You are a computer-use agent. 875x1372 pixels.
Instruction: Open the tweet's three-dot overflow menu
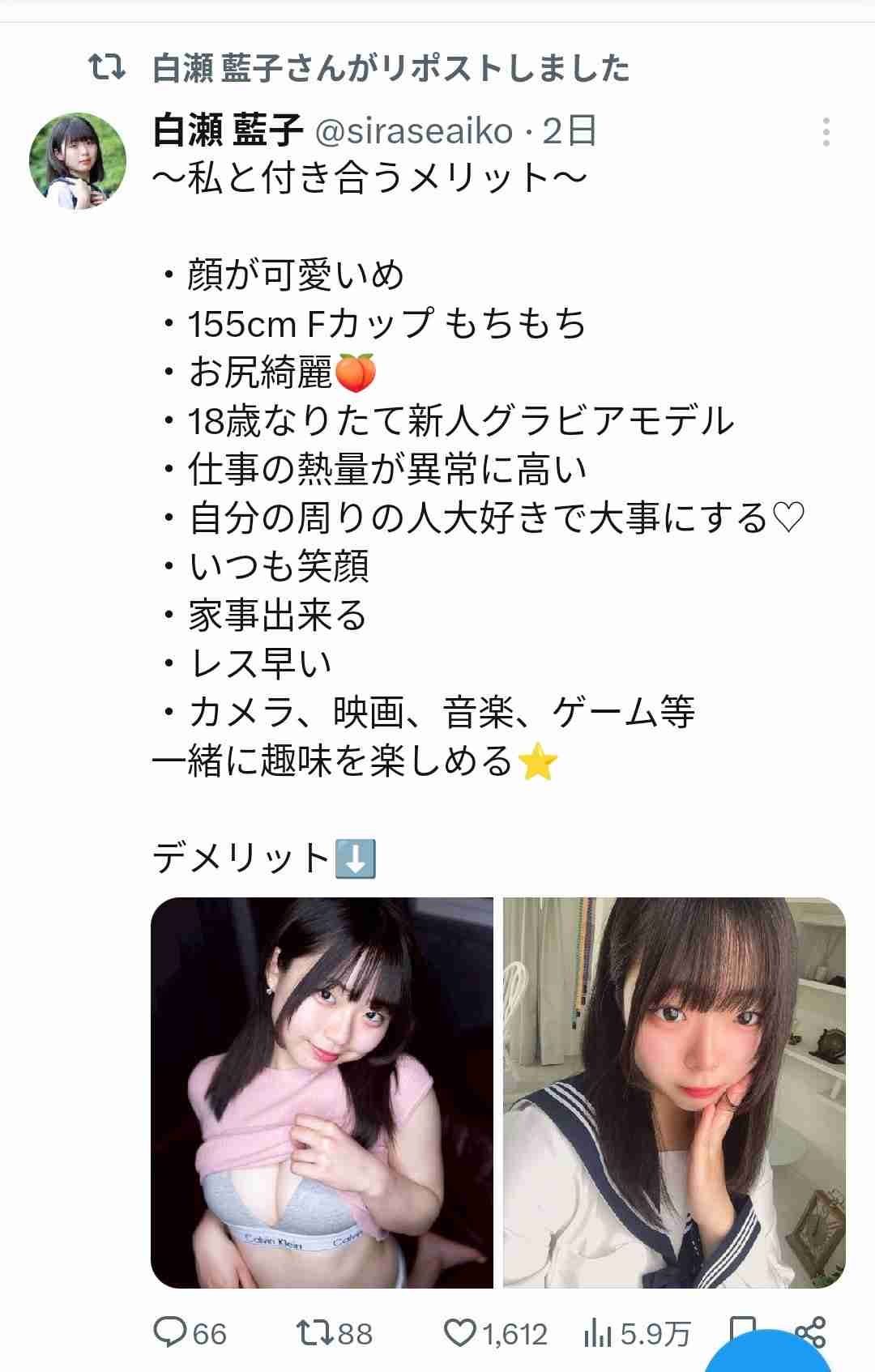[x=826, y=132]
